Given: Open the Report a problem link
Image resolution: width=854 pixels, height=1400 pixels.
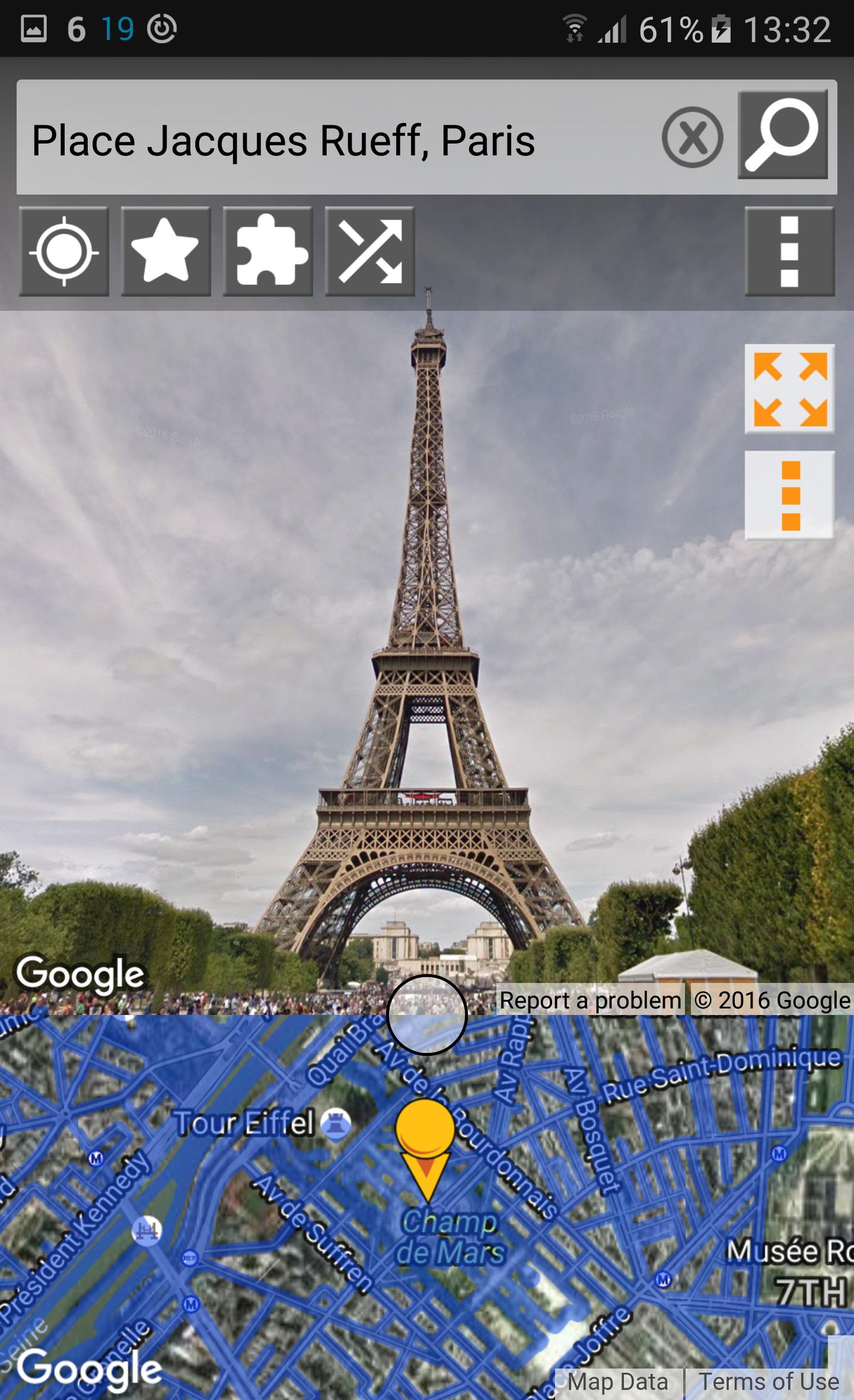Looking at the screenshot, I should tap(590, 1001).
